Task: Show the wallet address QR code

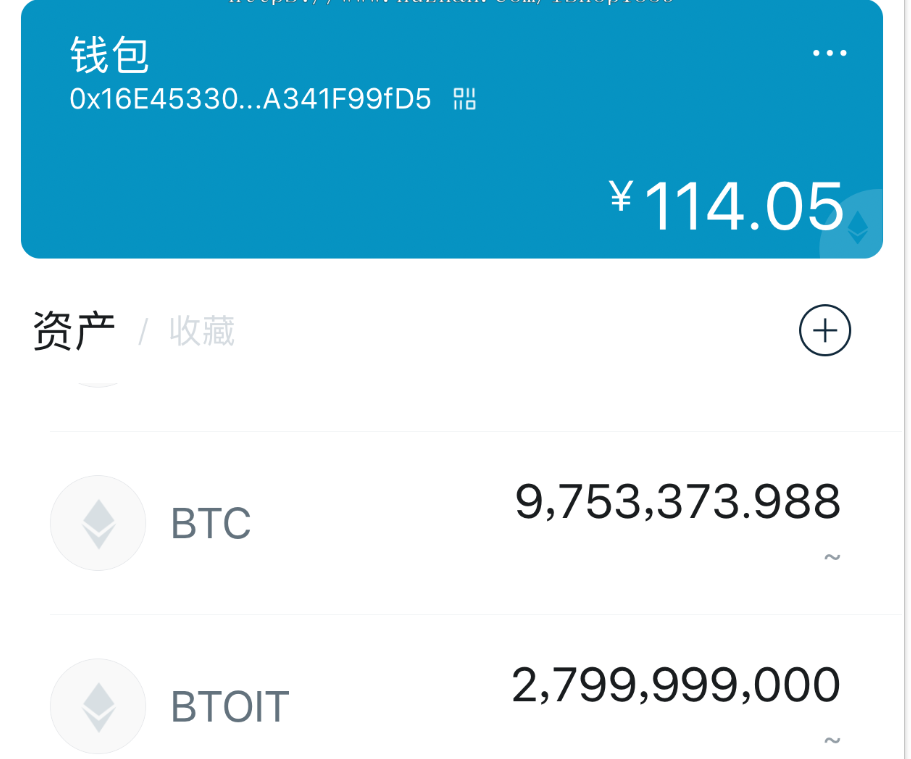Action: click(464, 99)
